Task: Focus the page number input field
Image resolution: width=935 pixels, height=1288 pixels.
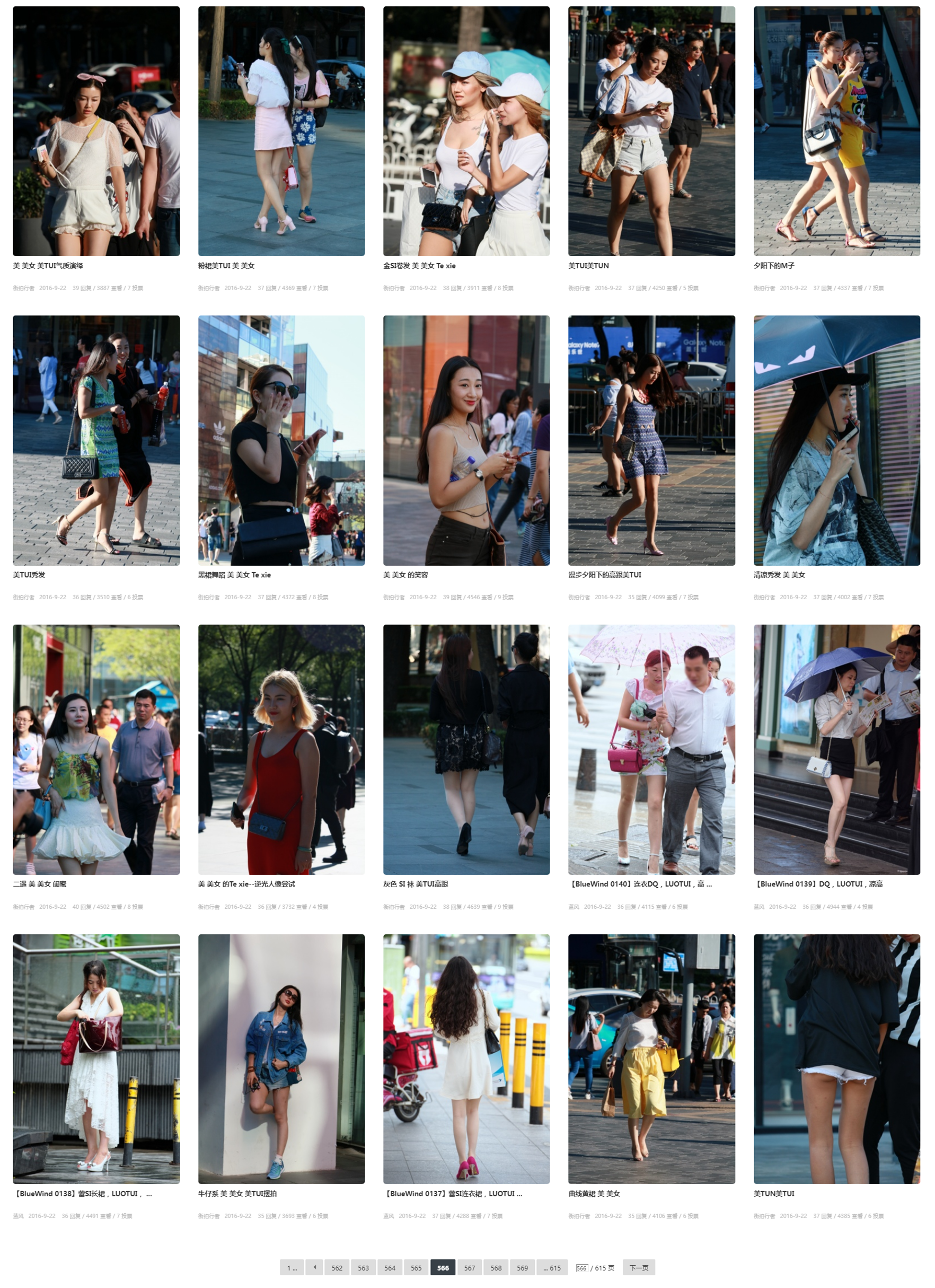Action: (x=581, y=1267)
